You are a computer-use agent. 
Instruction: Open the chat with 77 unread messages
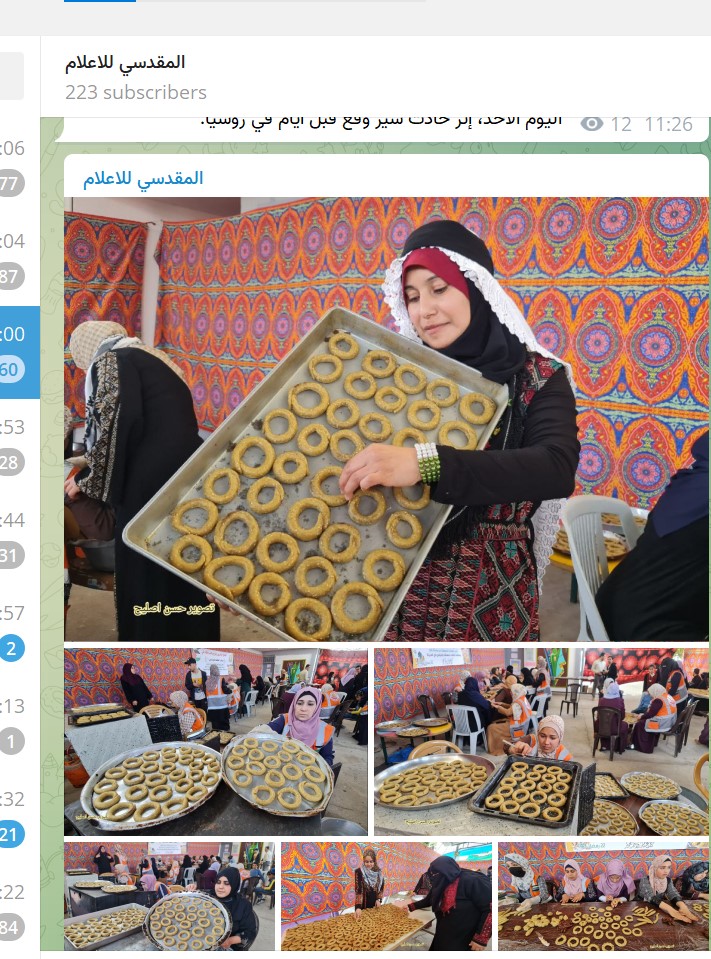(x=14, y=183)
